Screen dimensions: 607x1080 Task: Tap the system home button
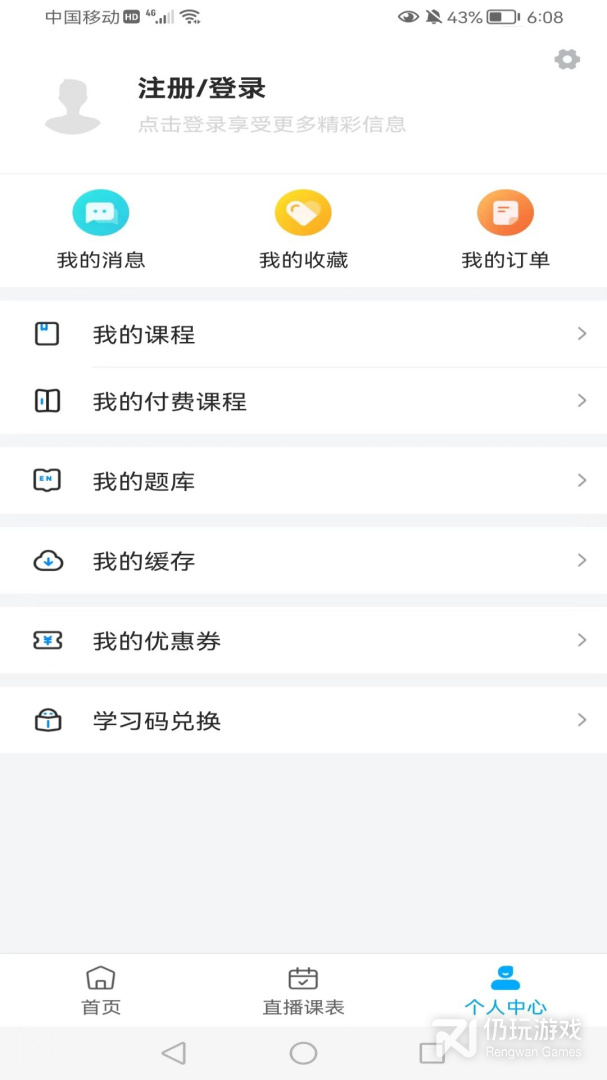point(303,1052)
